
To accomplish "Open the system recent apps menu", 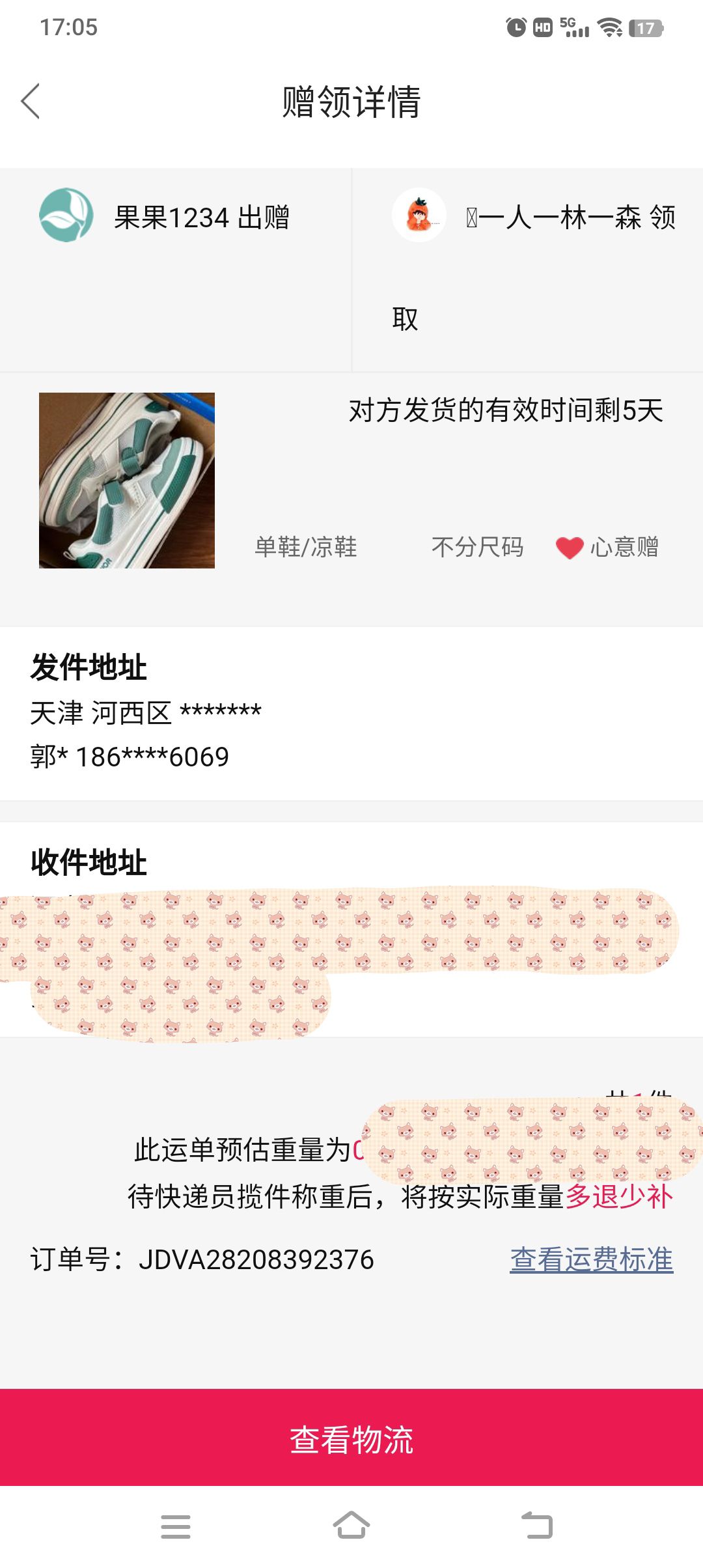I will pos(176,1526).
